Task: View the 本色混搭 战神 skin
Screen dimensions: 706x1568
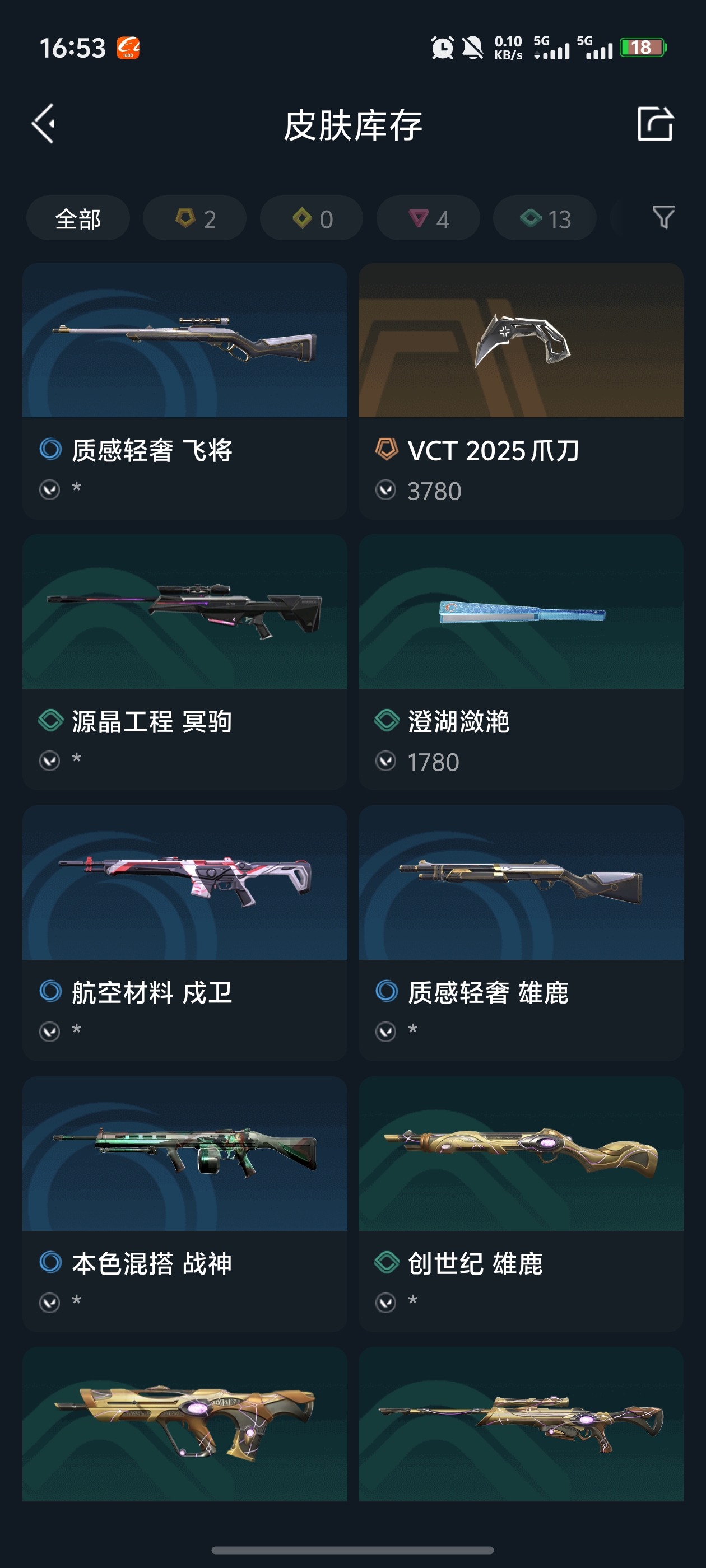Action: 184,1203
